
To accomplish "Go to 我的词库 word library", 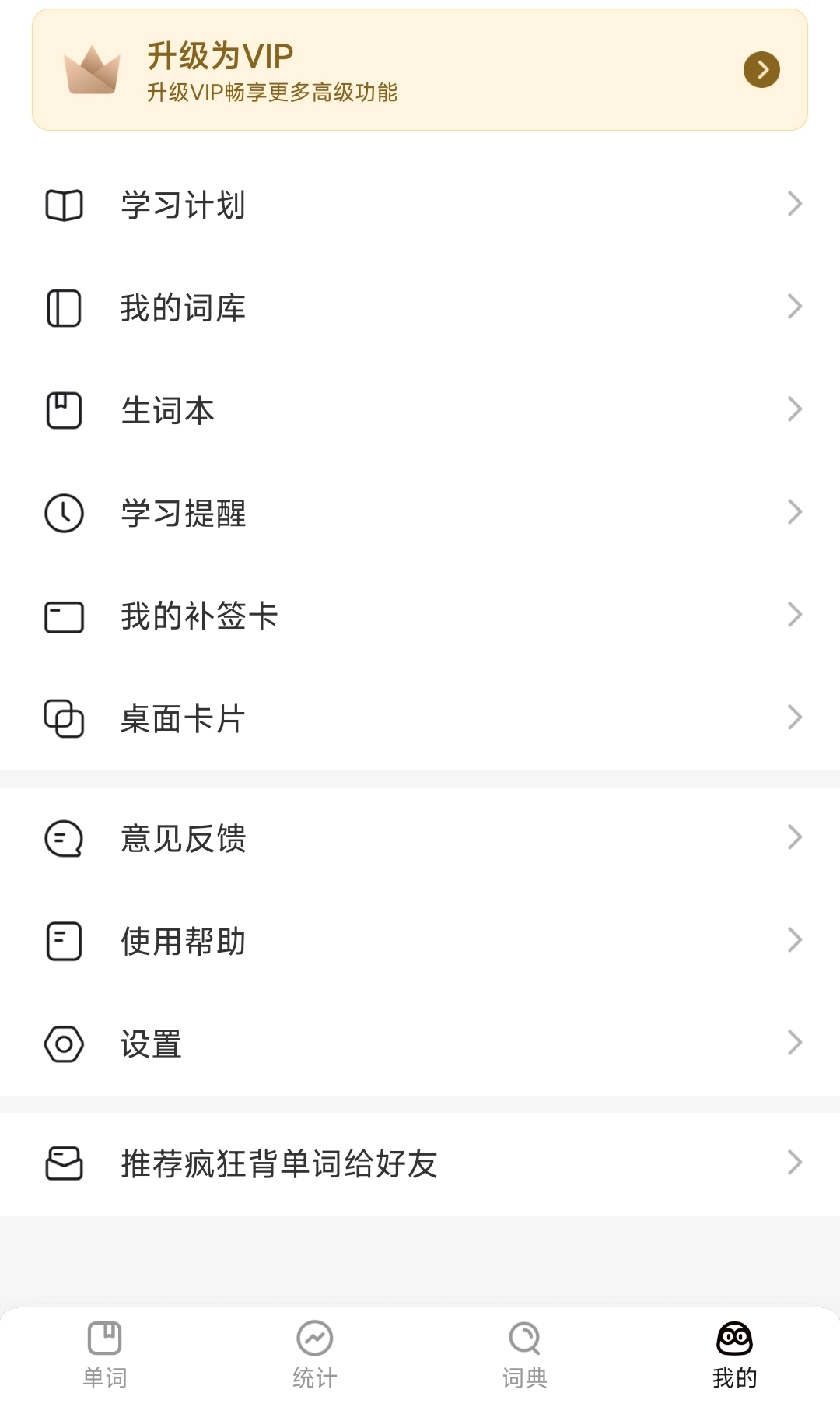I will [420, 308].
